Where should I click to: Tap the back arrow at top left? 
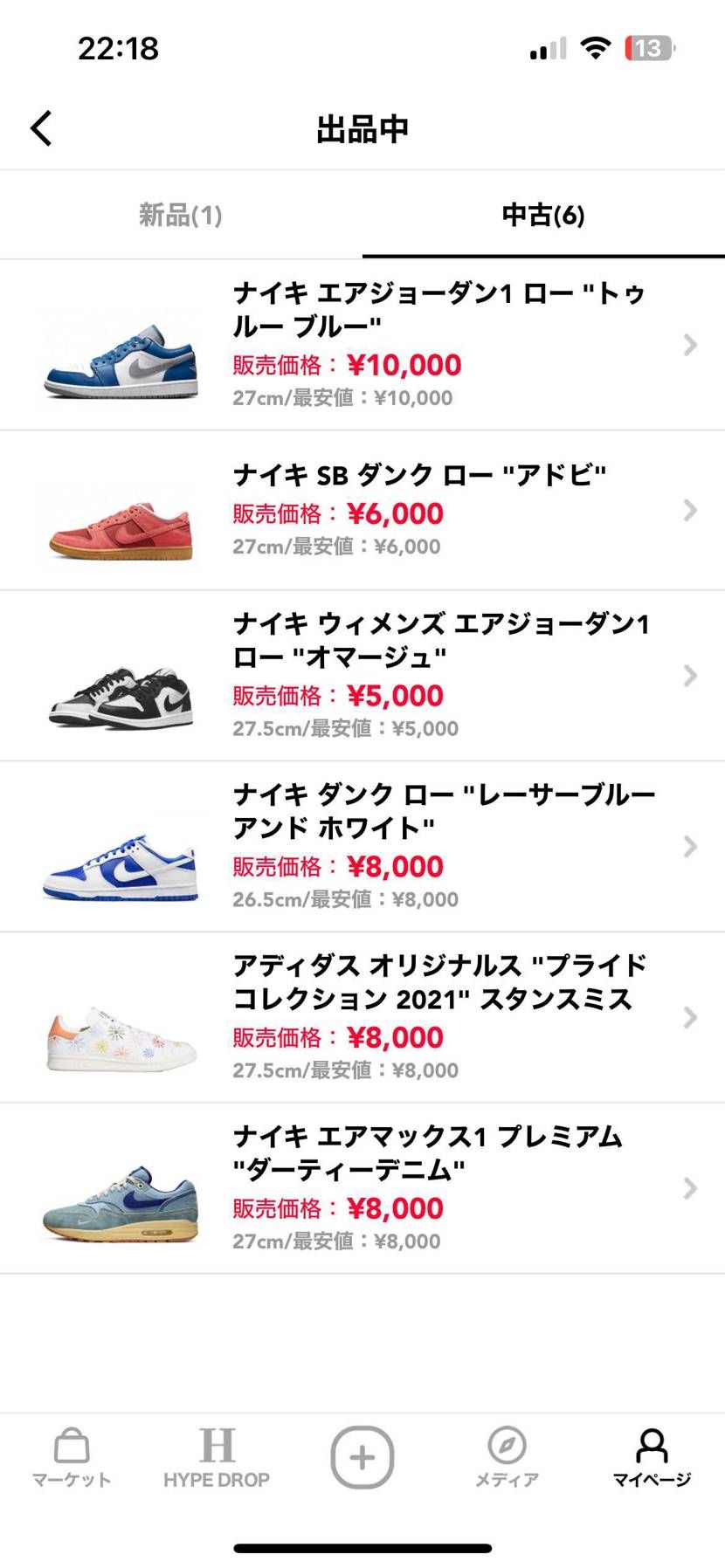(x=39, y=127)
